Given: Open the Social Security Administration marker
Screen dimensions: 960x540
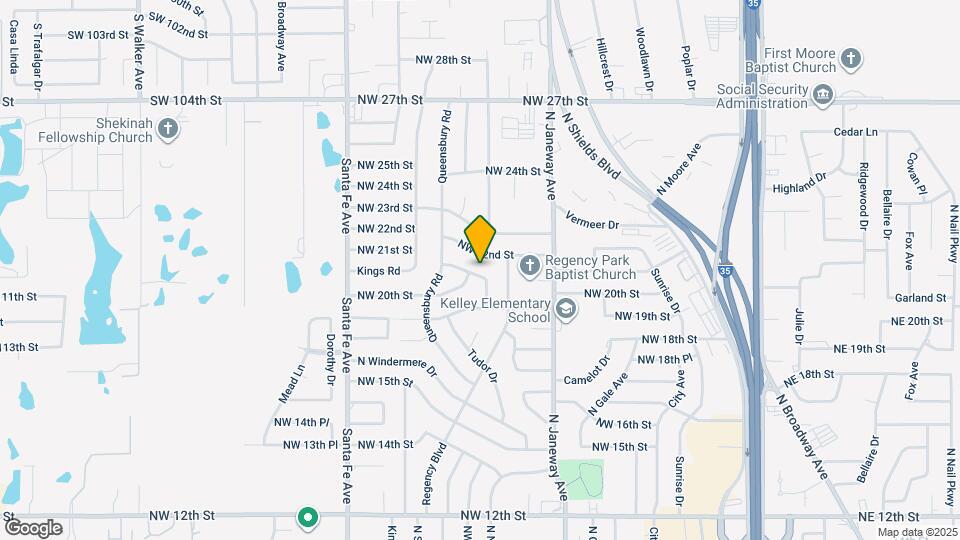Looking at the screenshot, I should (x=823, y=96).
